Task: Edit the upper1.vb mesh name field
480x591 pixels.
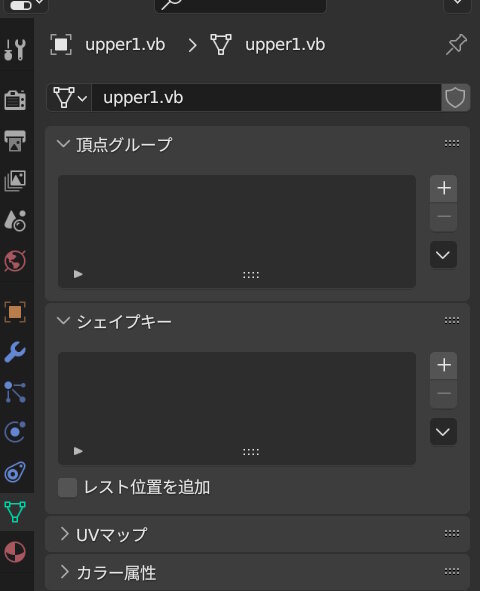Action: click(266, 98)
